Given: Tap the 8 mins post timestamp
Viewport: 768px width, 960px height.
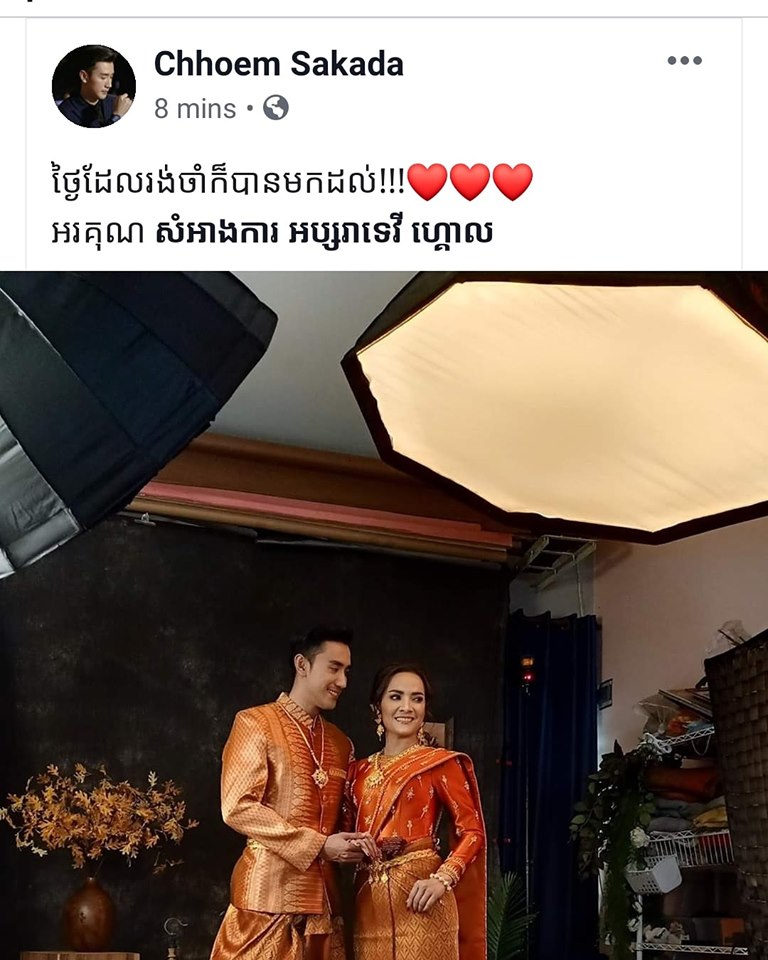Looking at the screenshot, I should (x=194, y=108).
